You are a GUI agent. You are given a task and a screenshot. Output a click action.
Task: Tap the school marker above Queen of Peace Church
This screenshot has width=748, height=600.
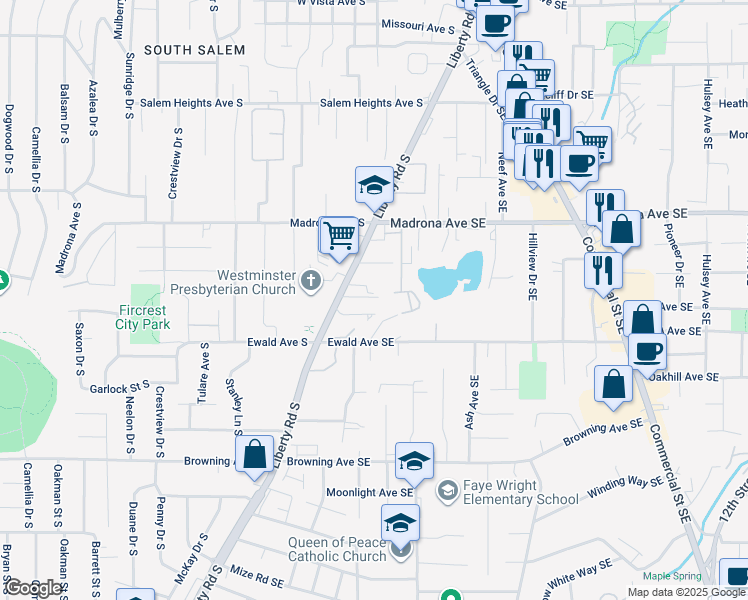[x=400, y=524]
